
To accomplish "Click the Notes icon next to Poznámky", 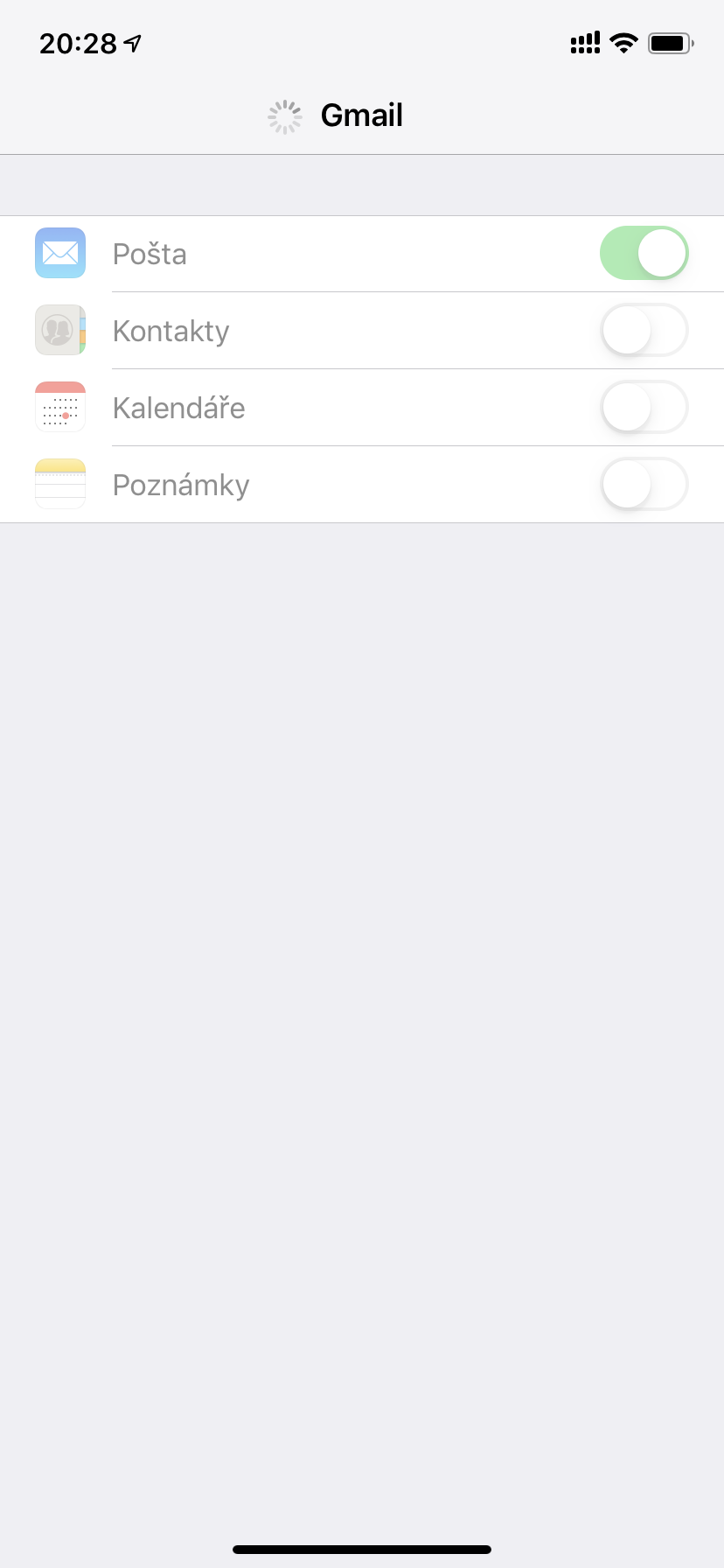I will (x=59, y=484).
